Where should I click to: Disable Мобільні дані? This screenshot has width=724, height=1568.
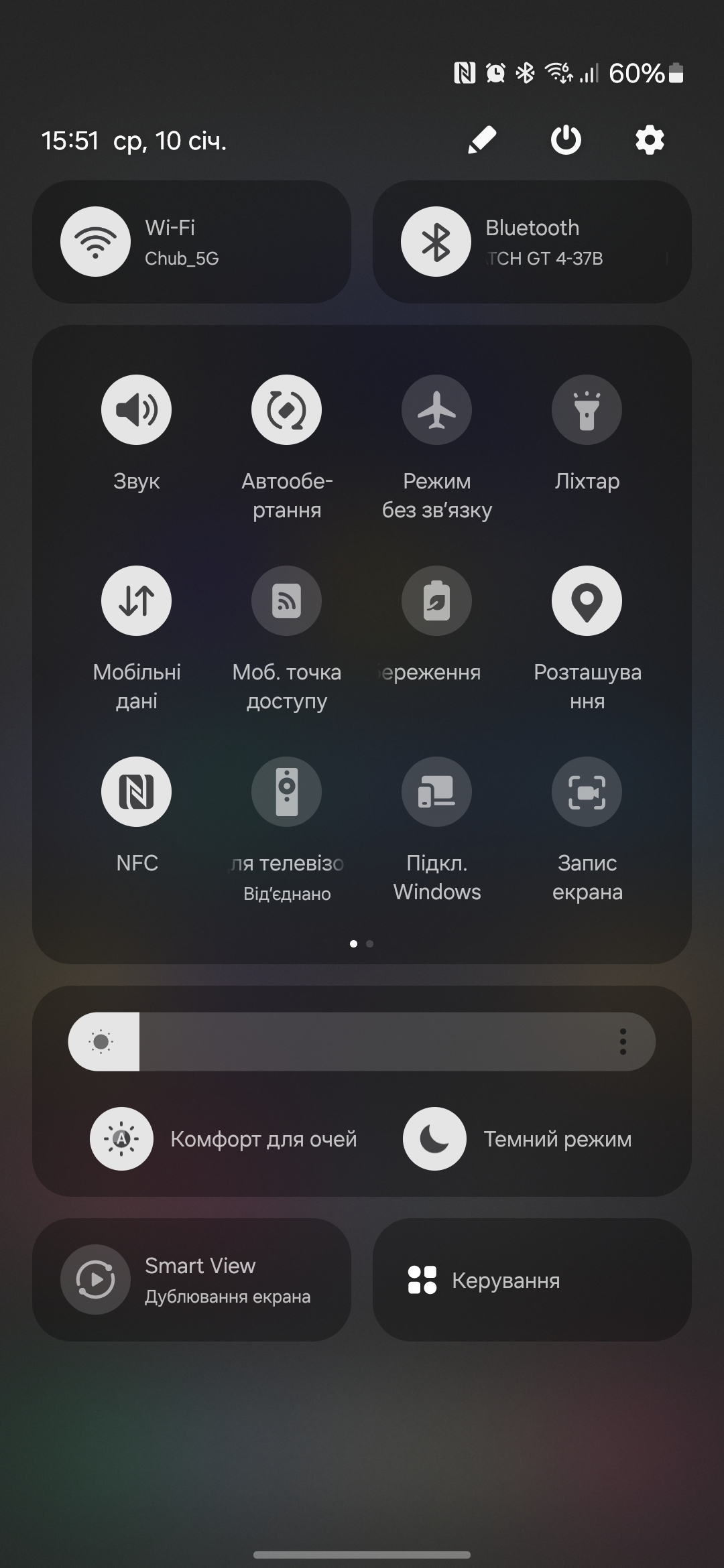(x=137, y=600)
